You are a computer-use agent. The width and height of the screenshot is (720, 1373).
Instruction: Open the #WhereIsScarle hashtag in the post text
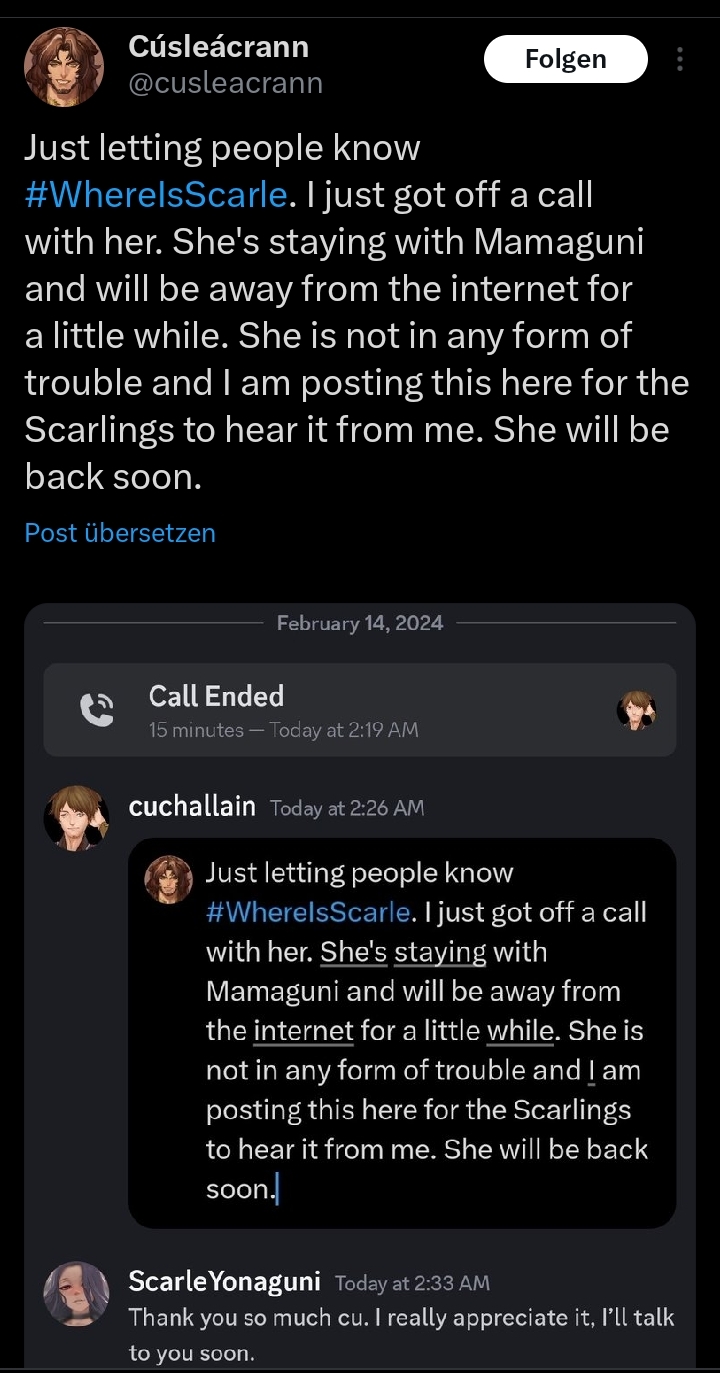(x=156, y=194)
